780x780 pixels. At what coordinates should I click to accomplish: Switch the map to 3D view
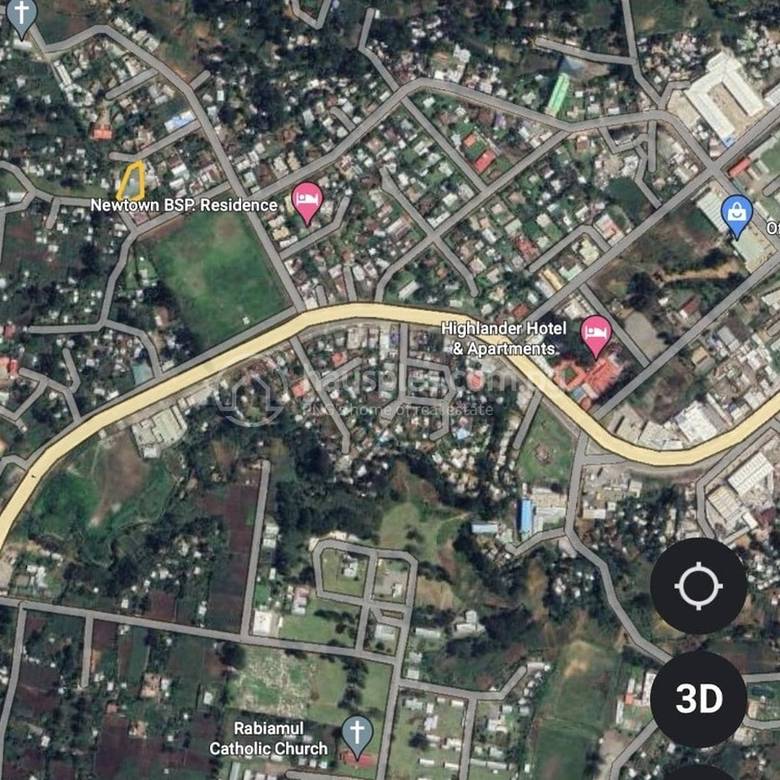pyautogui.click(x=698, y=699)
